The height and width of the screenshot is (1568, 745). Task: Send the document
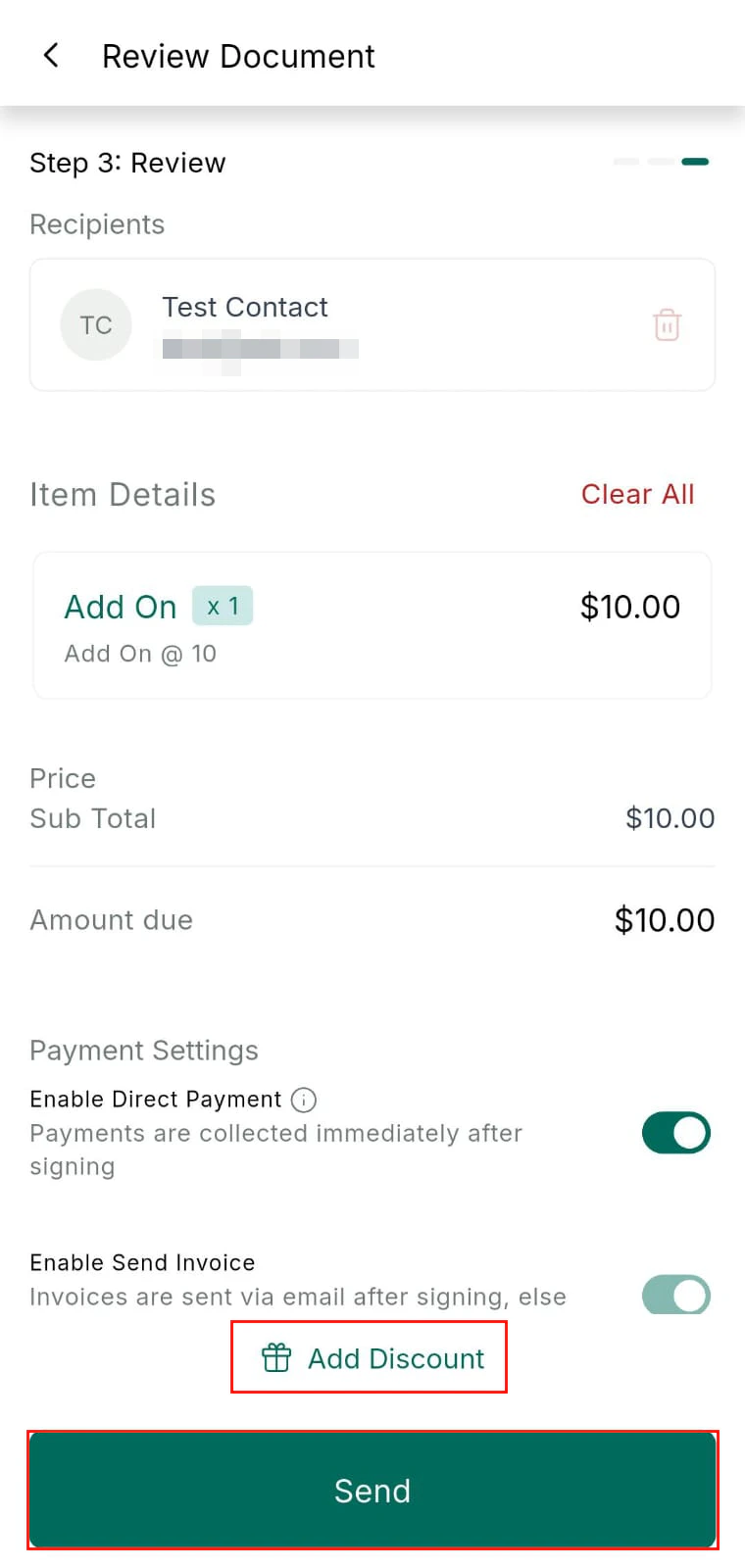click(372, 1490)
